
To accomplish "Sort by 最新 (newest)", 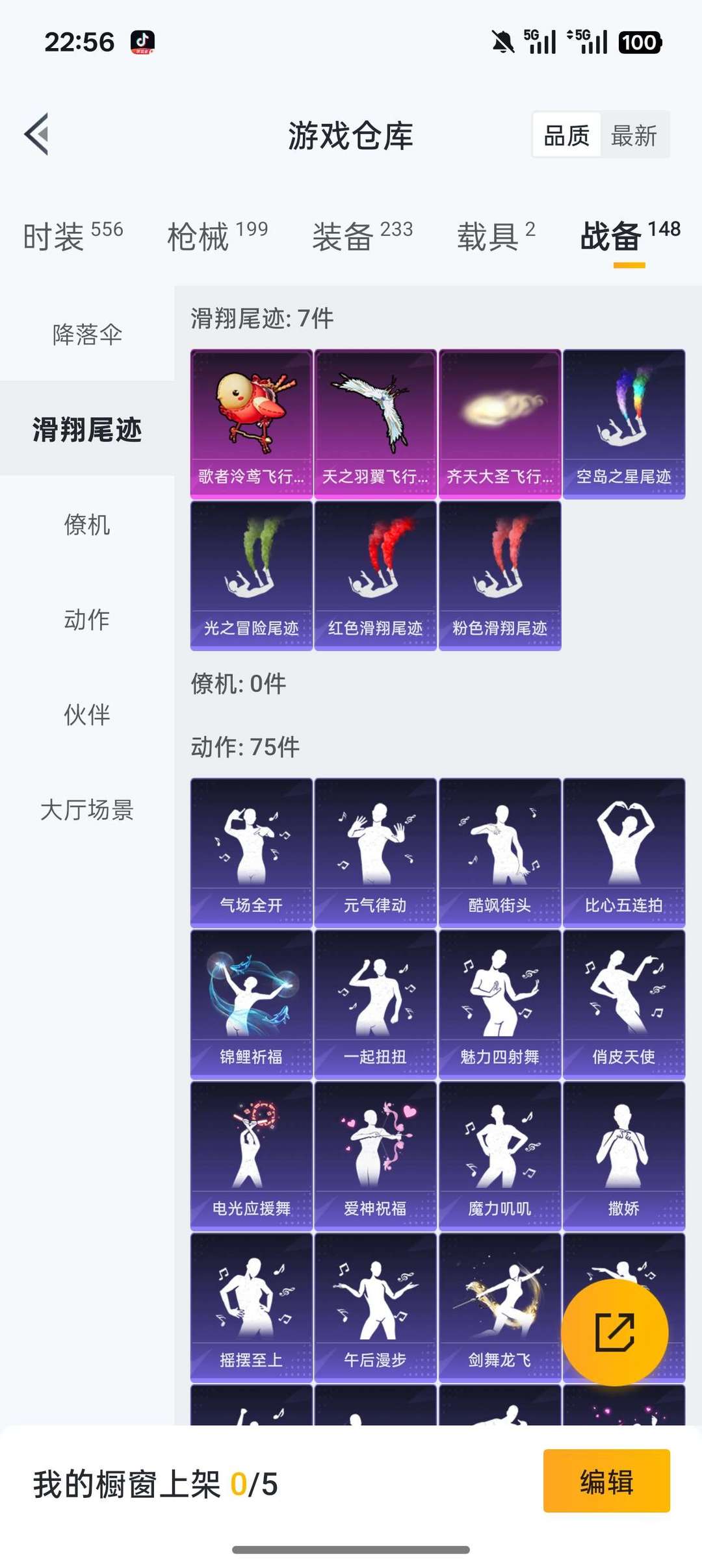I will click(634, 136).
